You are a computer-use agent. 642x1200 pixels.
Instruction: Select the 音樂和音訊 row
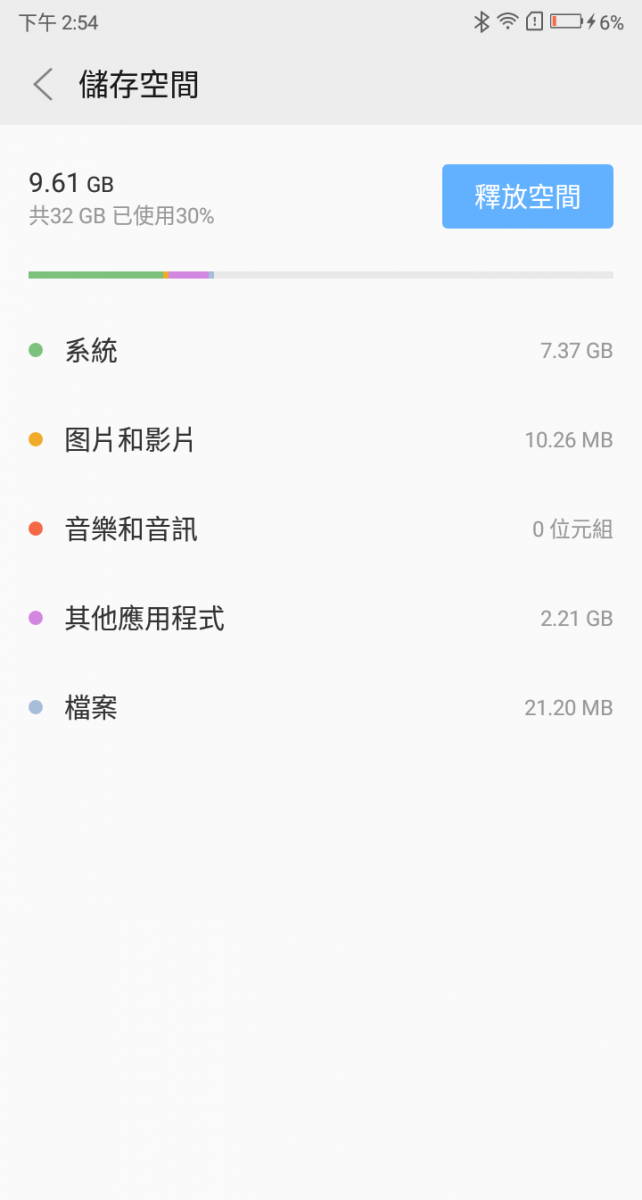click(x=321, y=530)
